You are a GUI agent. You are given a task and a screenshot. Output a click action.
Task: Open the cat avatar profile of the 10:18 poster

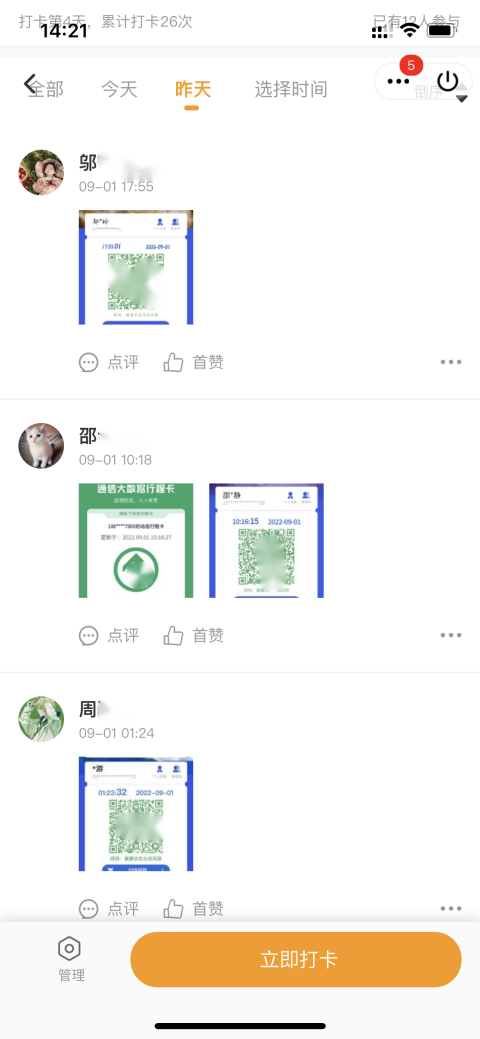pos(41,446)
